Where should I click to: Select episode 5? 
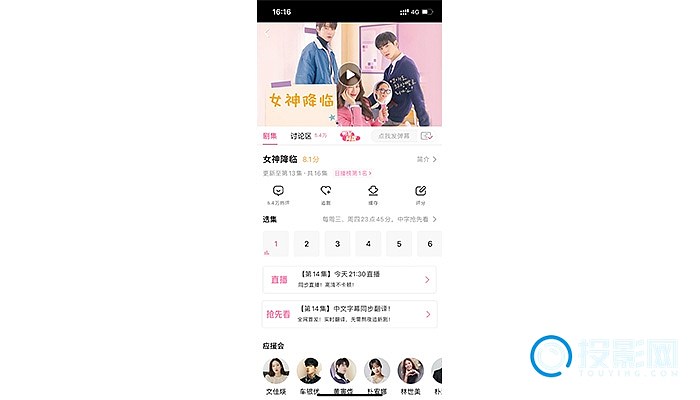click(x=399, y=244)
